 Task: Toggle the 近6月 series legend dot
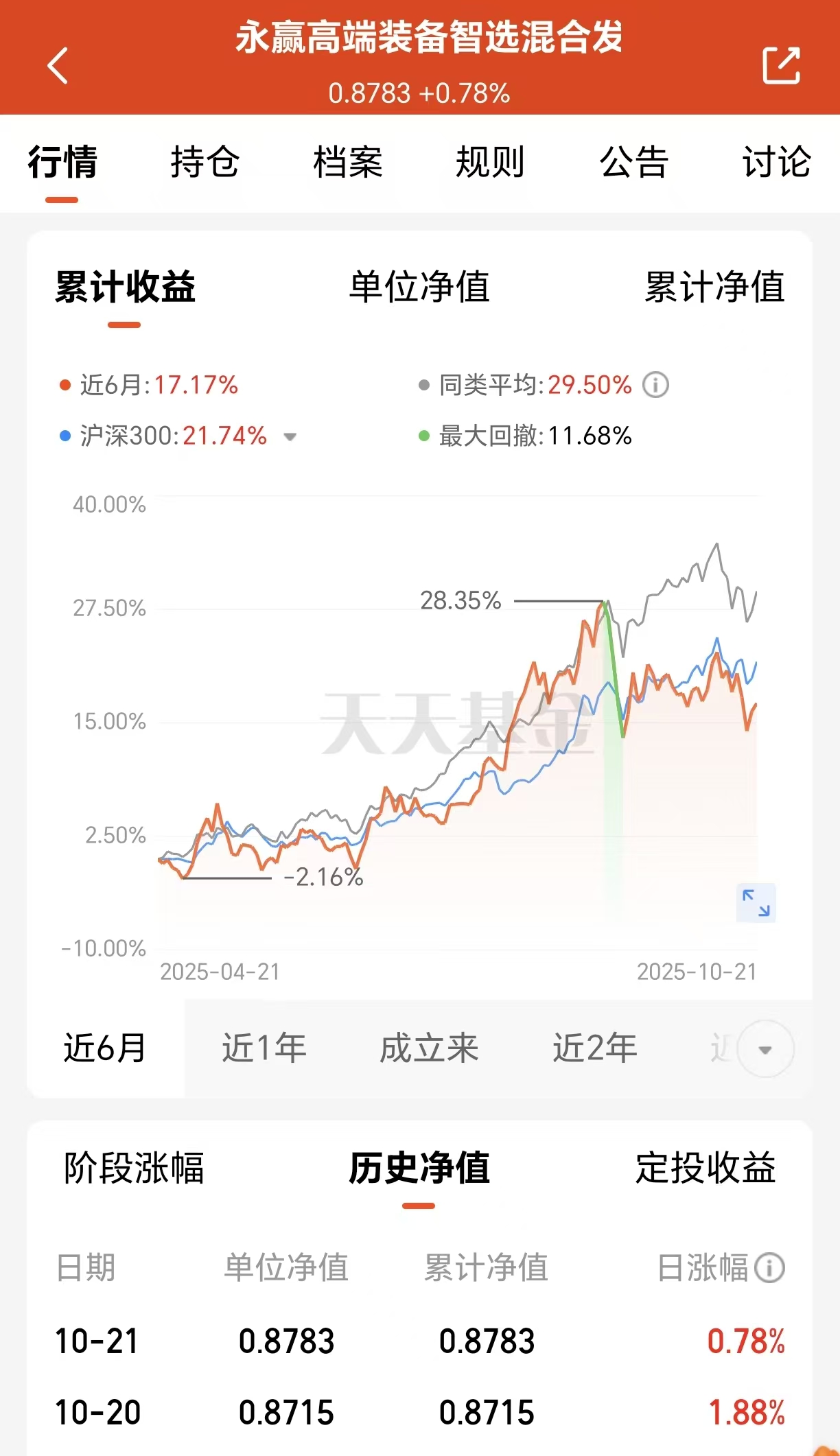coord(65,385)
